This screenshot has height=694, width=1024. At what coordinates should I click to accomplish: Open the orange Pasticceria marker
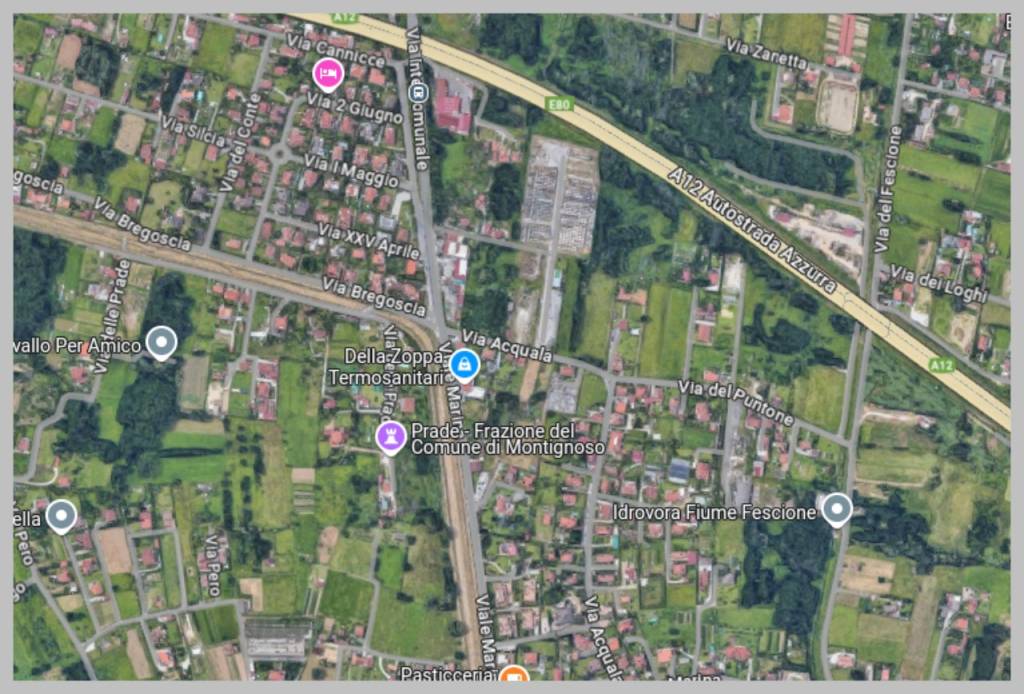pyautogui.click(x=513, y=674)
